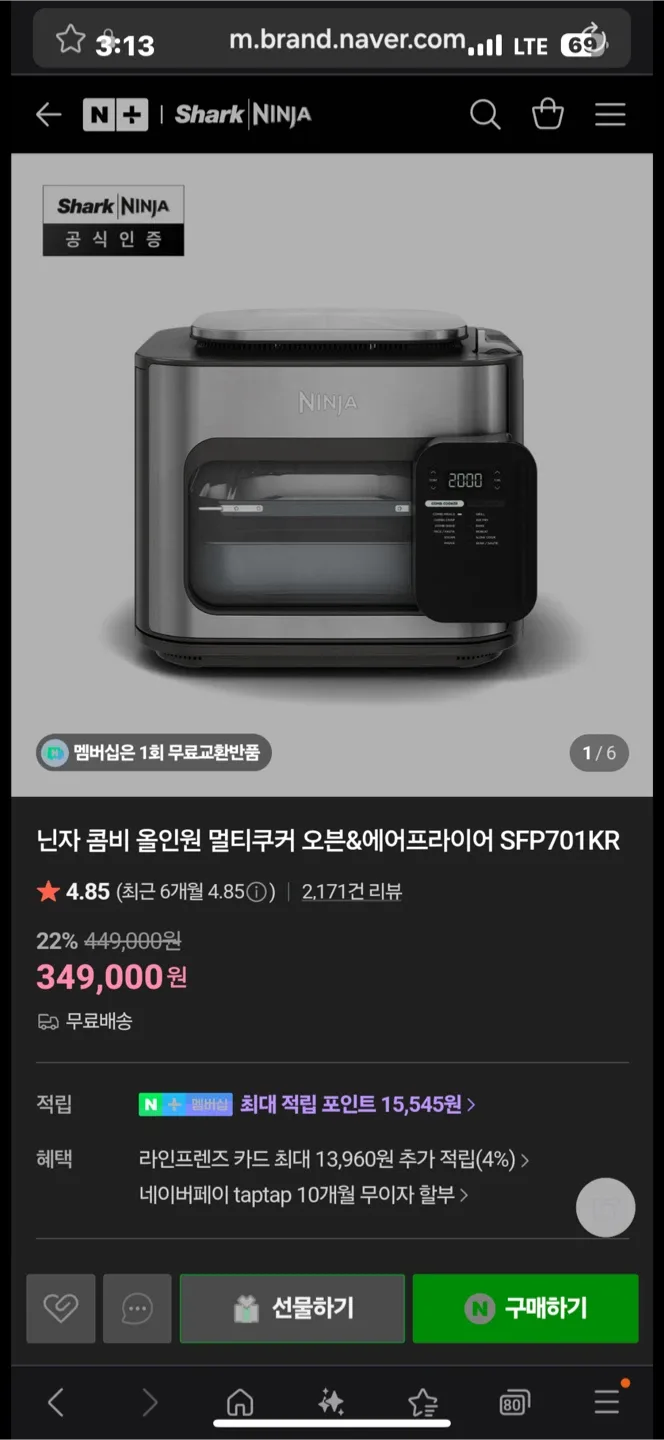Add this product to wishlist
The height and width of the screenshot is (1440, 664).
(61, 1308)
